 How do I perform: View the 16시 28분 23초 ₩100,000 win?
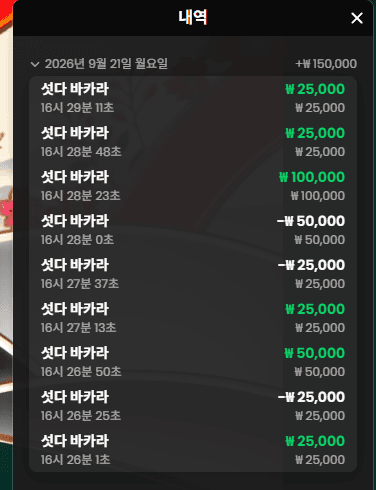[193, 186]
